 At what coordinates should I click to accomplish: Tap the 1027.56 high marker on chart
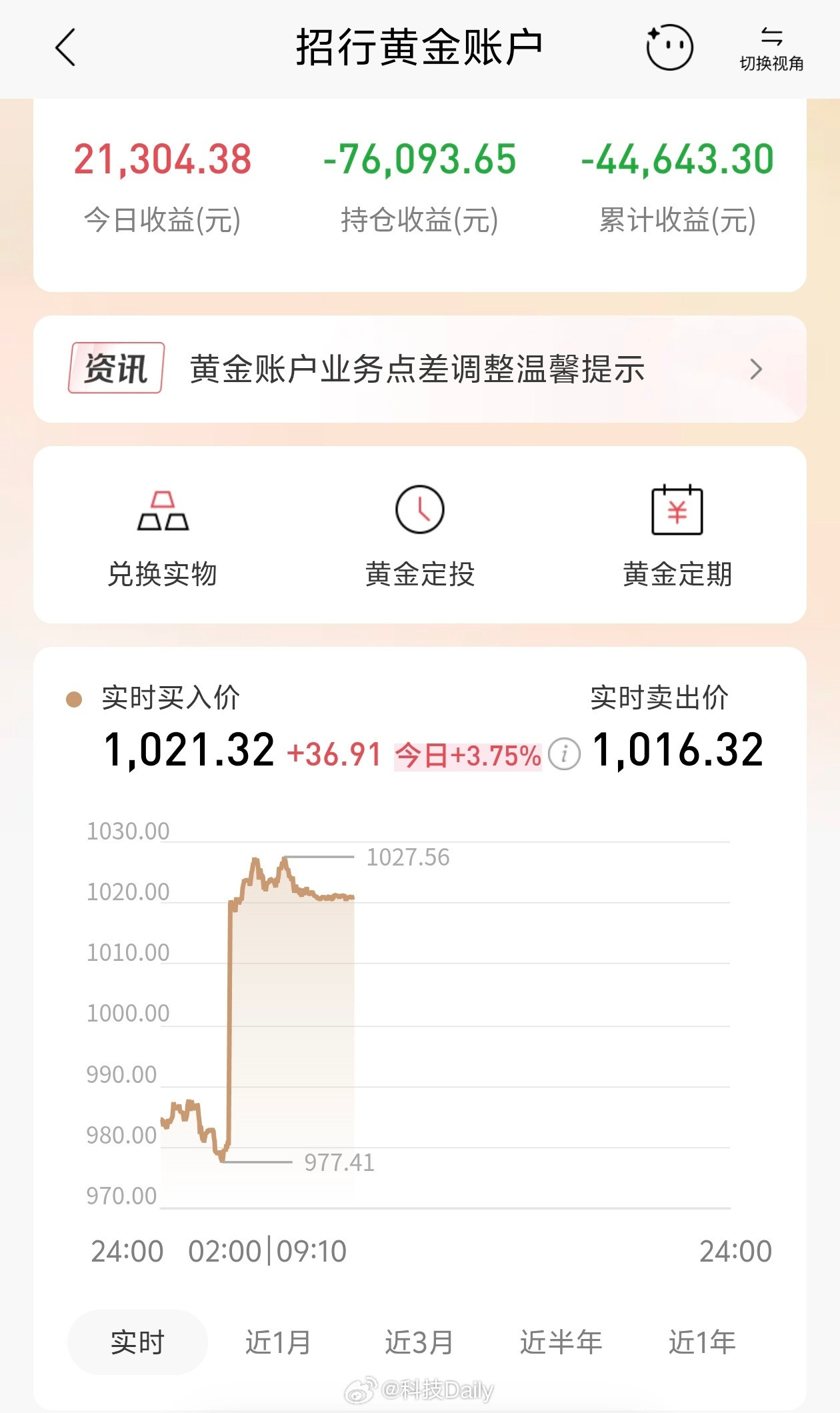[x=408, y=858]
